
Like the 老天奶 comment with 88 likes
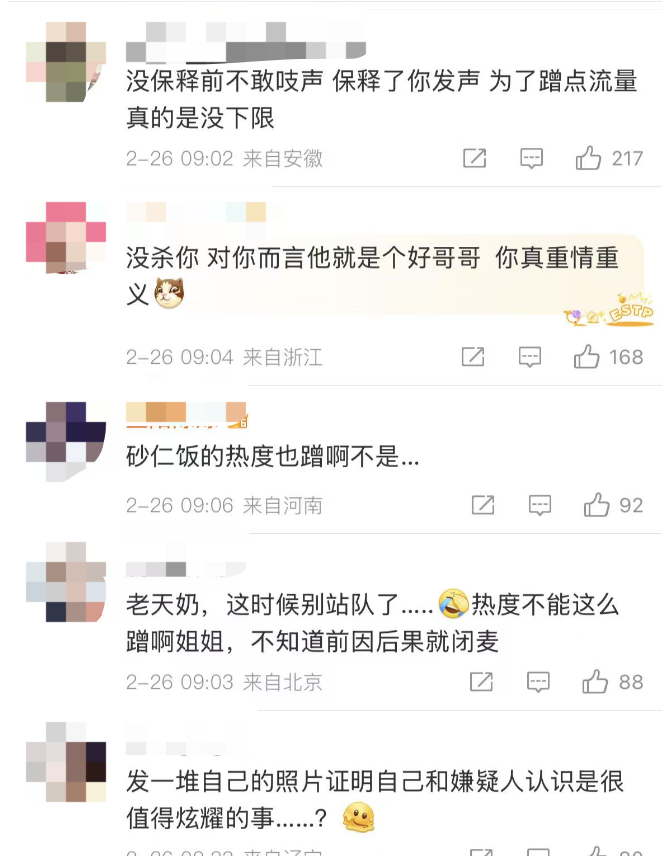(x=596, y=682)
